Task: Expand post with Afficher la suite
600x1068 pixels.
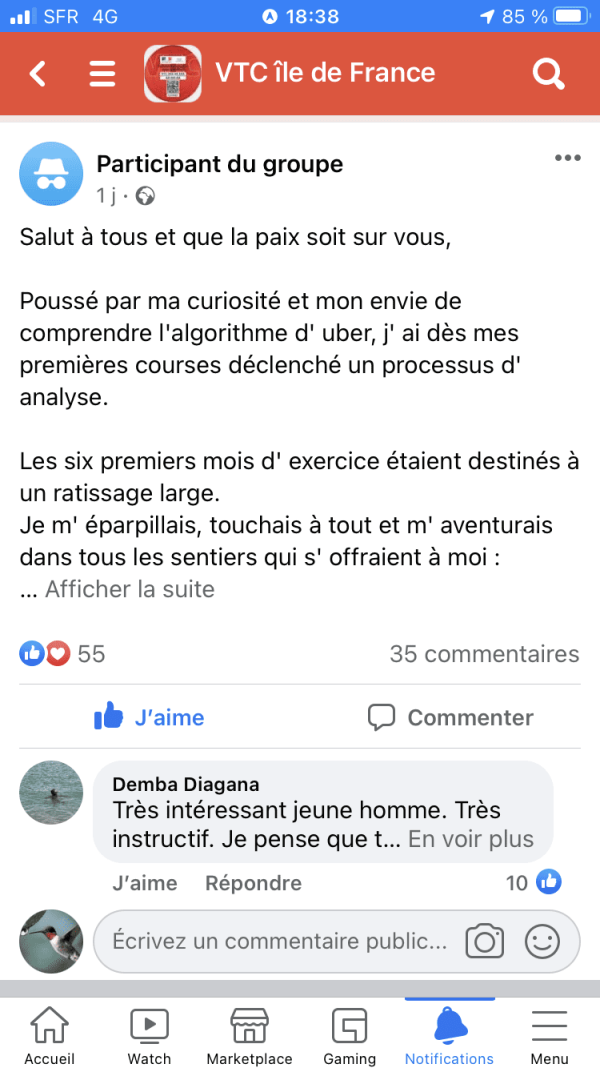Action: pyautogui.click(x=129, y=589)
